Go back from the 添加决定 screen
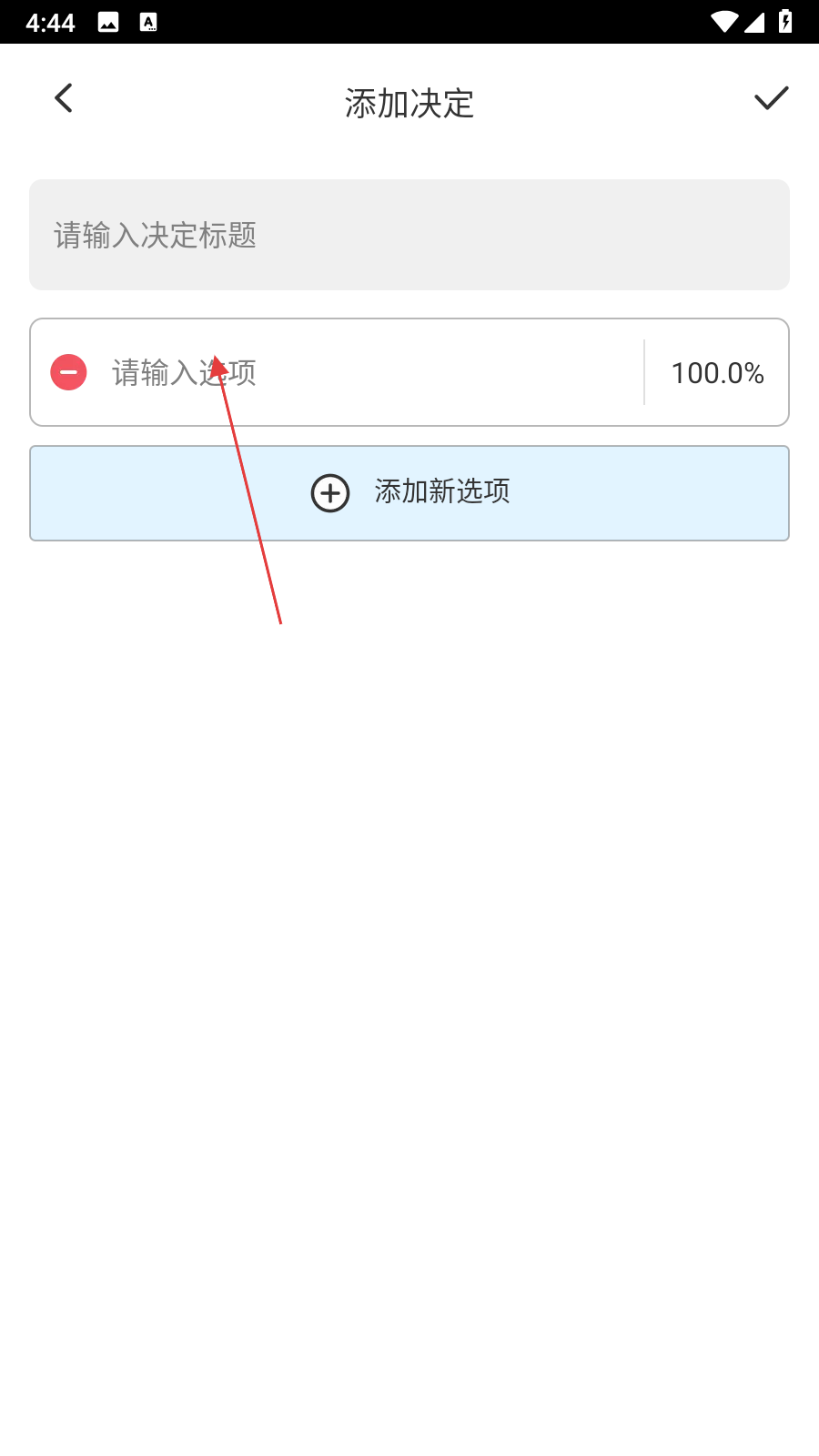819x1456 pixels. click(64, 98)
